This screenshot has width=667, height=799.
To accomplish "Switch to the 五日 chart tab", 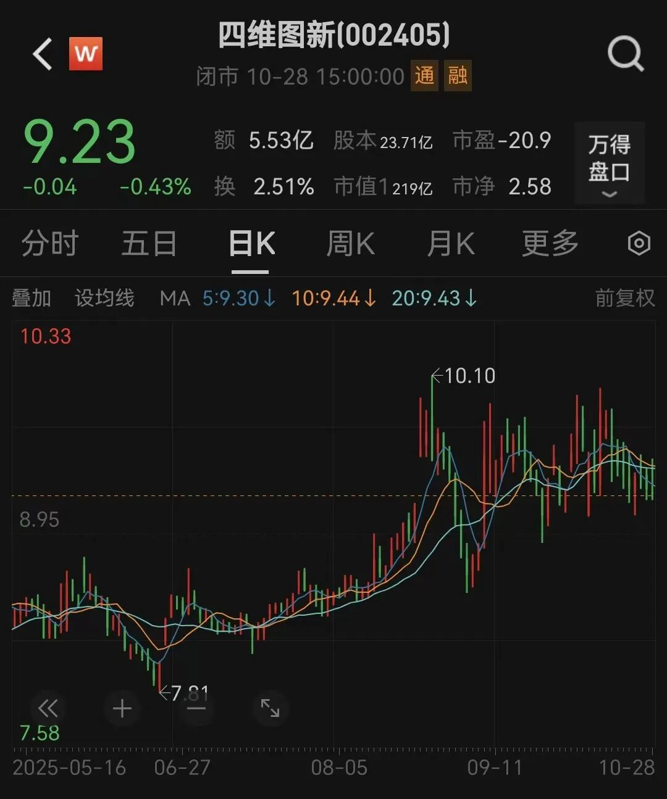I will click(149, 243).
